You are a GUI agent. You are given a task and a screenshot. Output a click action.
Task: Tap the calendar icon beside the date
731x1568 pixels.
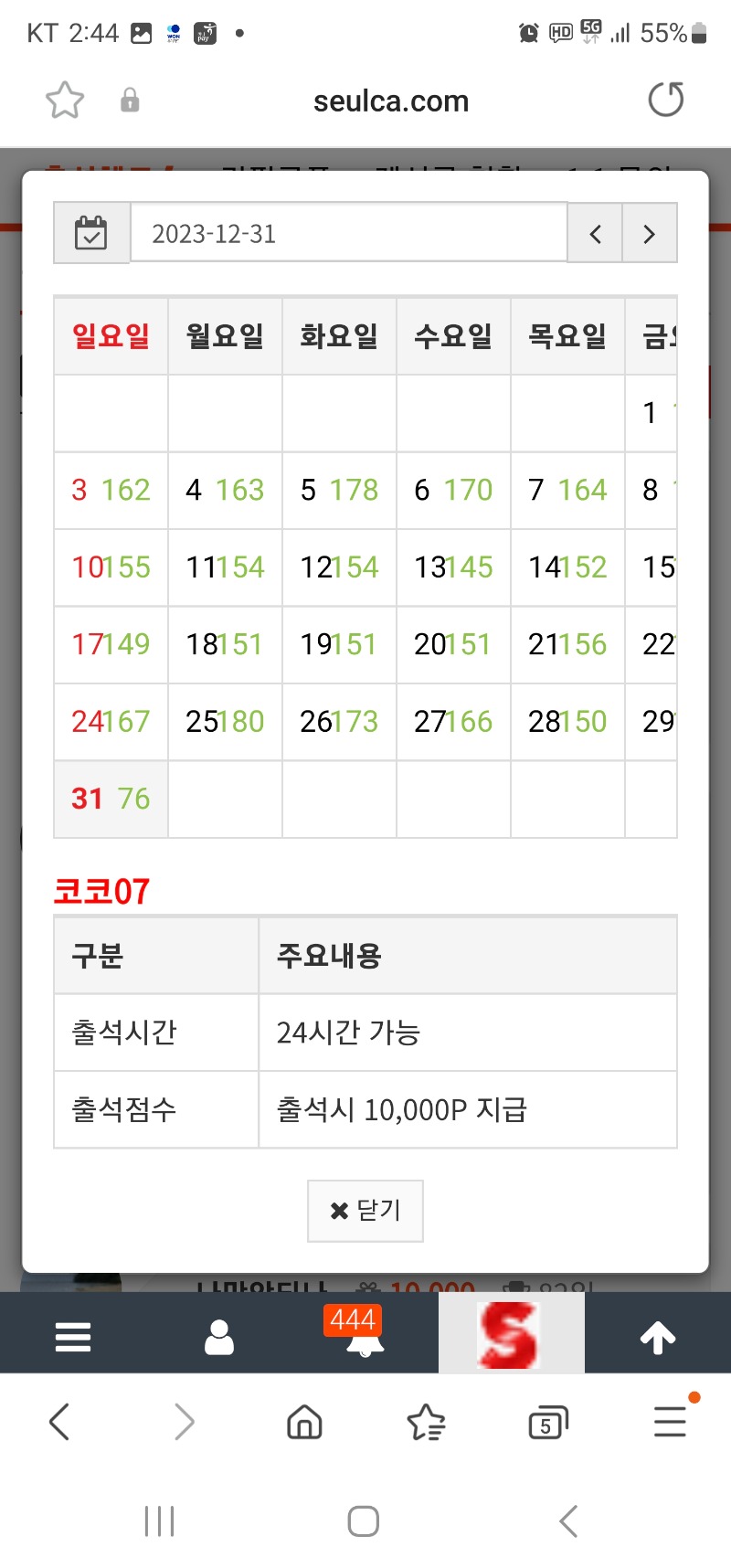91,234
